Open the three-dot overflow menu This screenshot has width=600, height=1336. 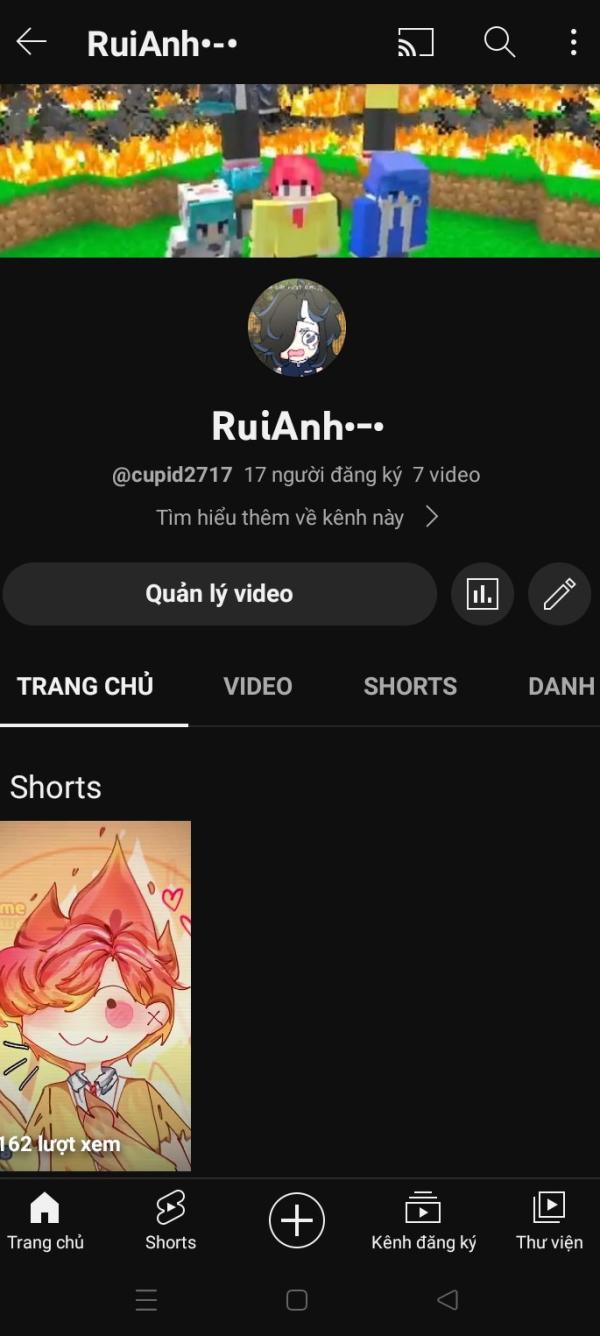(573, 42)
